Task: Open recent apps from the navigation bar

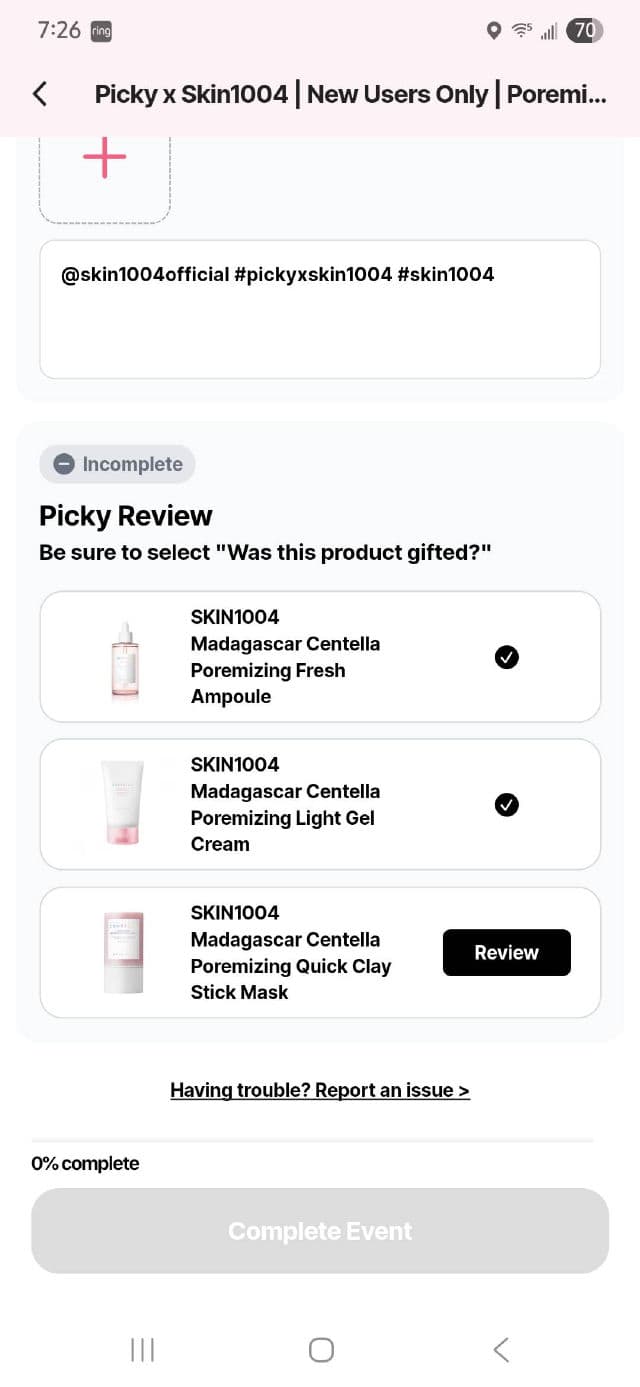Action: 142,1350
